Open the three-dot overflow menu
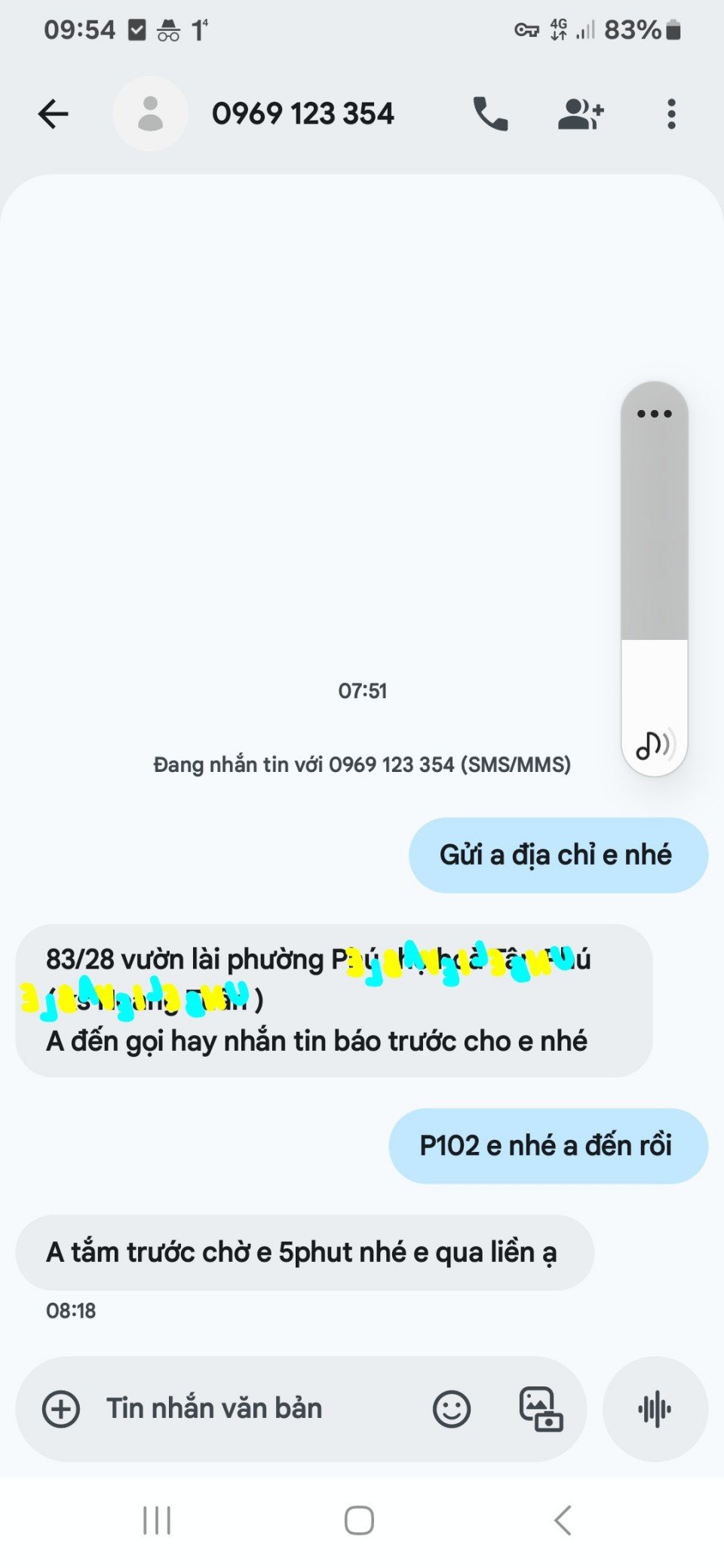The height and width of the screenshot is (1568, 724). coord(671,114)
